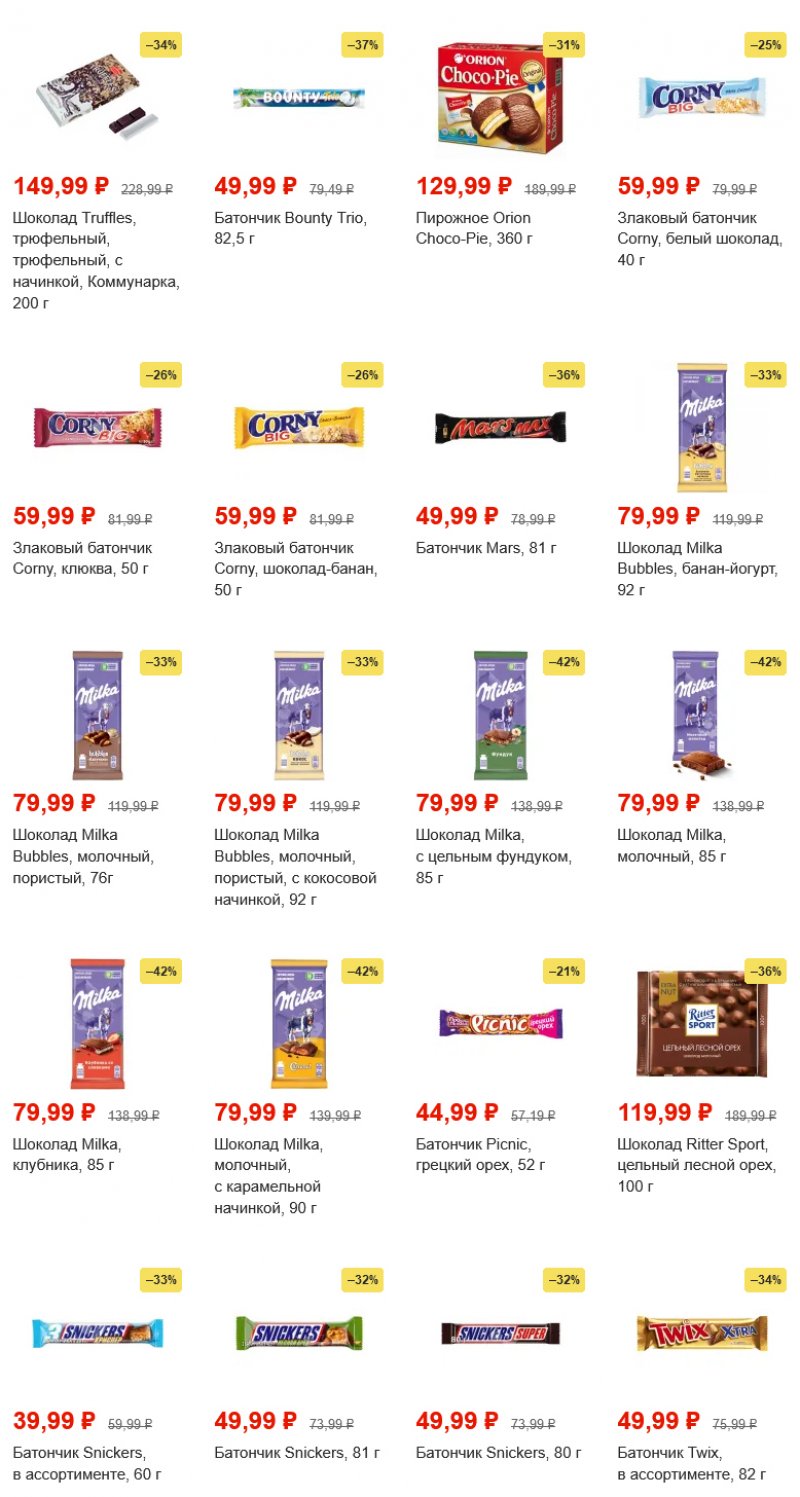Open Milka Bubbles milk porous 76 g
Screen dimensions: 800x1497
pos(96,716)
